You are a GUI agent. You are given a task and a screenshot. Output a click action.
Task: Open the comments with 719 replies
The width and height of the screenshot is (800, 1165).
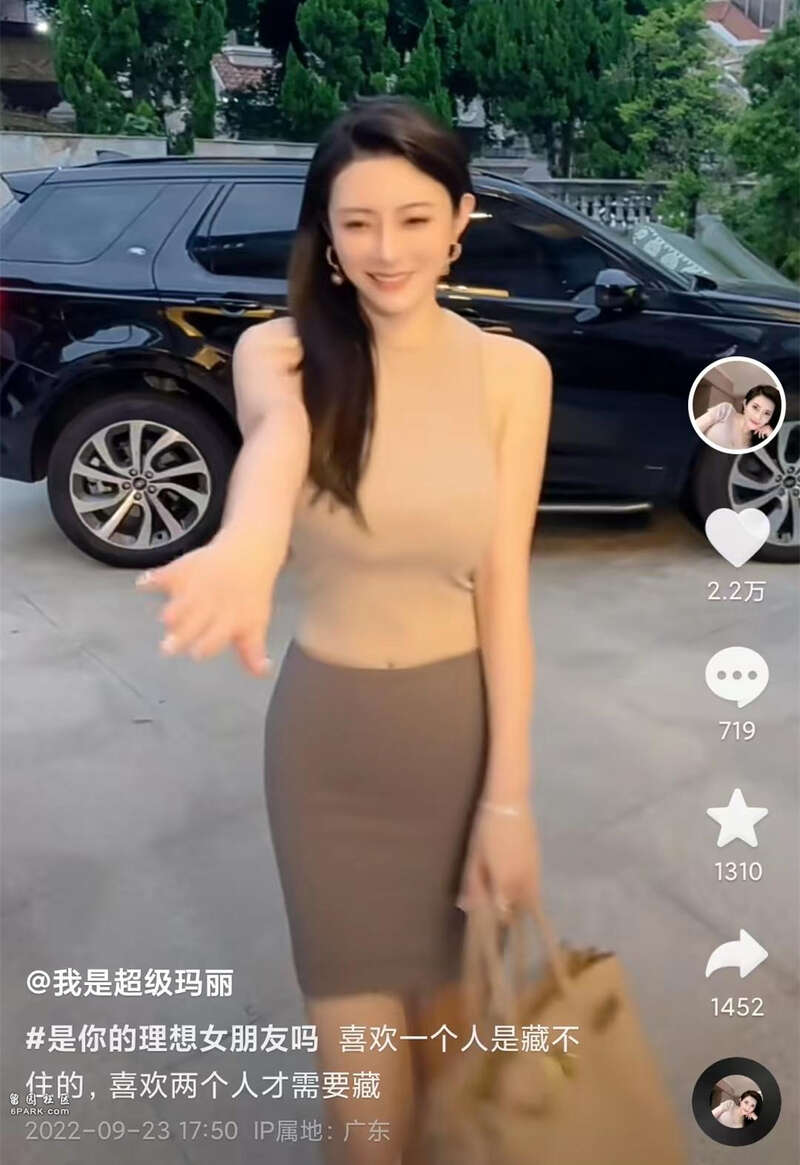pyautogui.click(x=737, y=677)
